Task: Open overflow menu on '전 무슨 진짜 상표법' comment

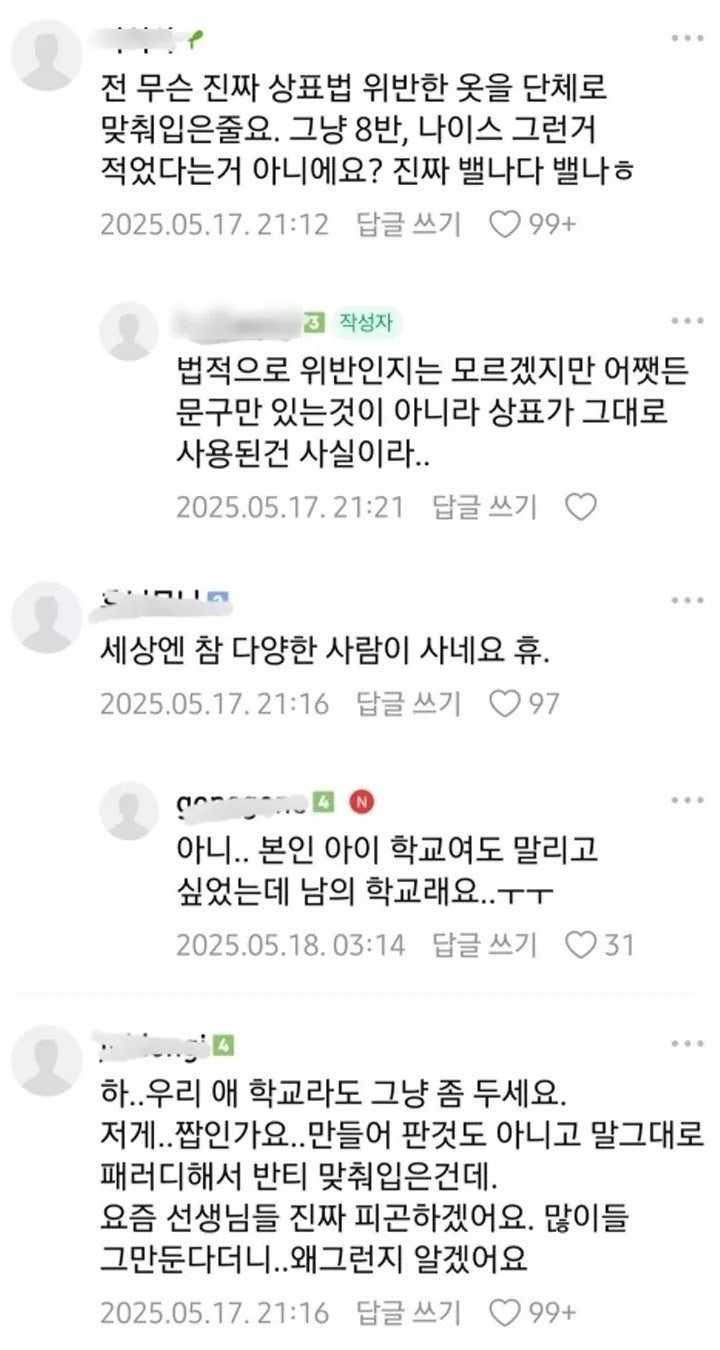Action: coord(687,39)
